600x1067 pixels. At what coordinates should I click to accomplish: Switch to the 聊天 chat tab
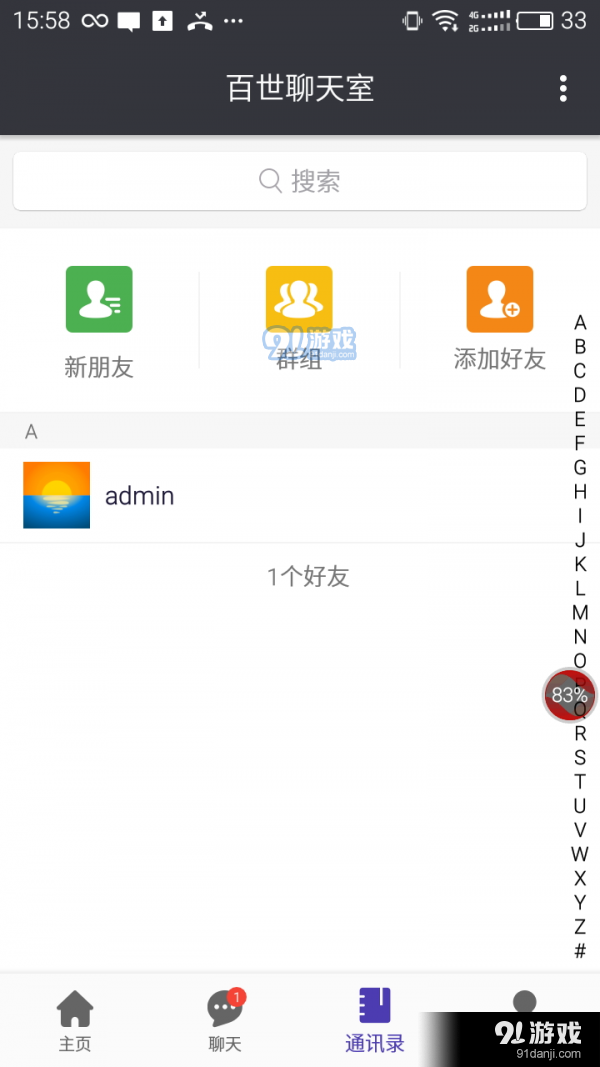click(225, 1020)
